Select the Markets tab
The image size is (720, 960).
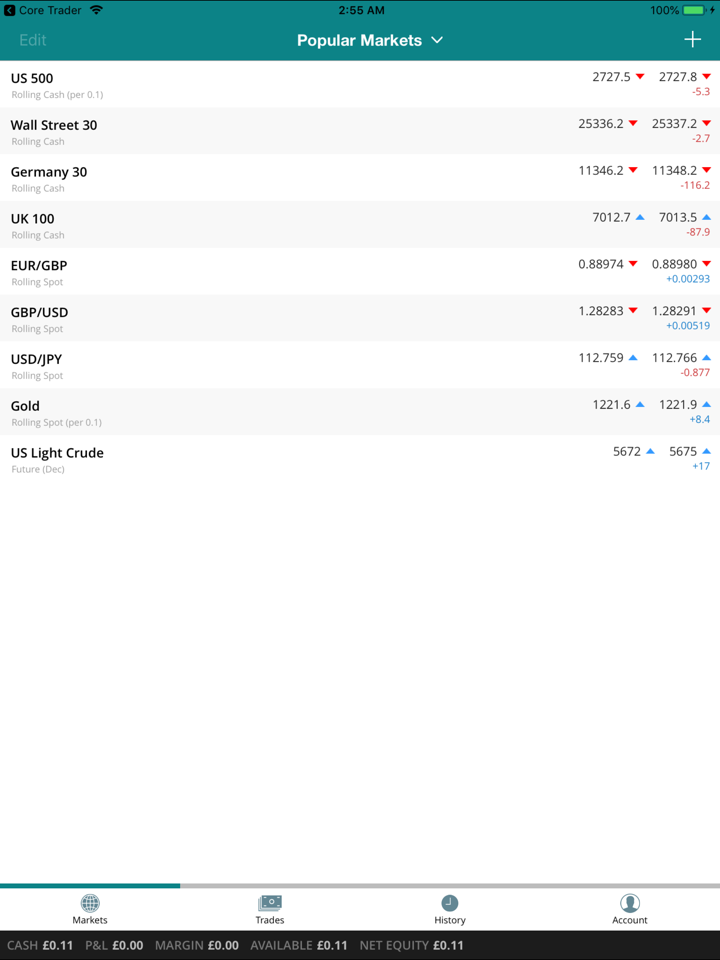pyautogui.click(x=90, y=909)
